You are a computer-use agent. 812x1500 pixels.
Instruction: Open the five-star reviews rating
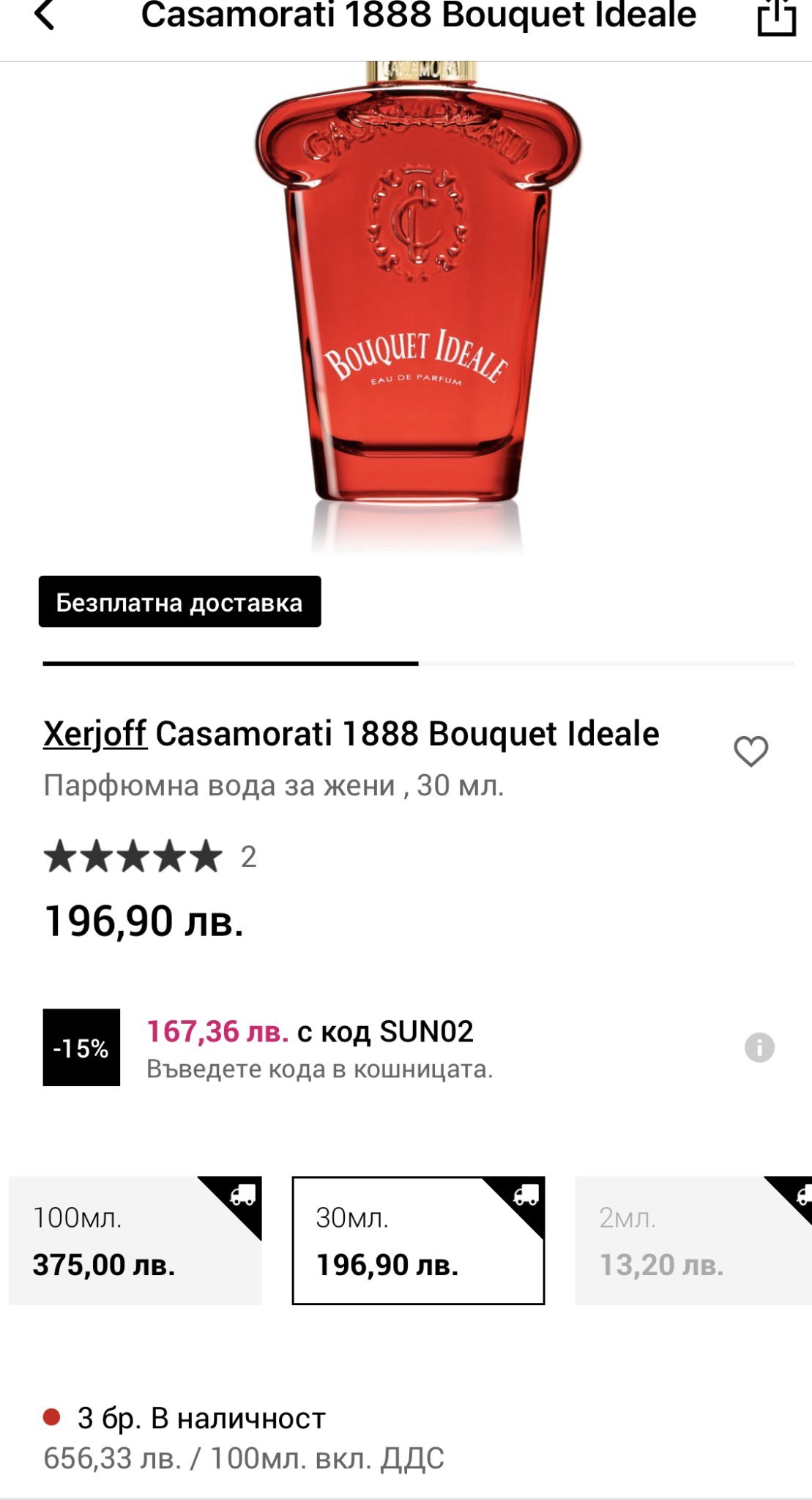(x=133, y=857)
